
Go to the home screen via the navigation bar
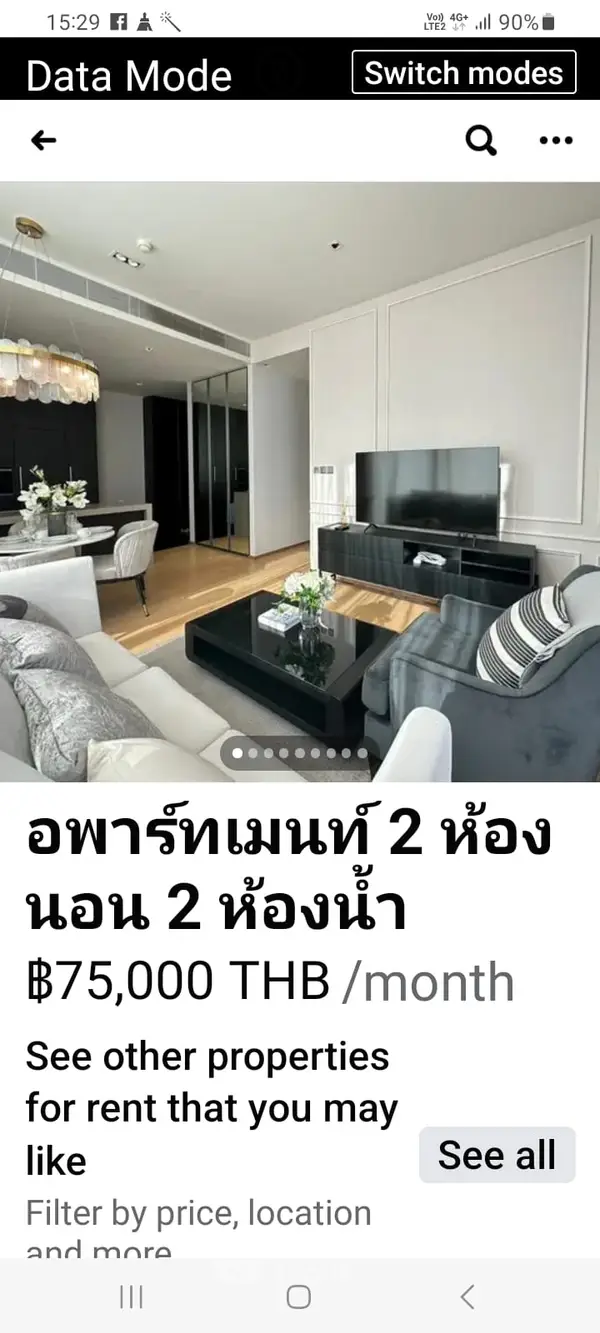pos(298,1297)
